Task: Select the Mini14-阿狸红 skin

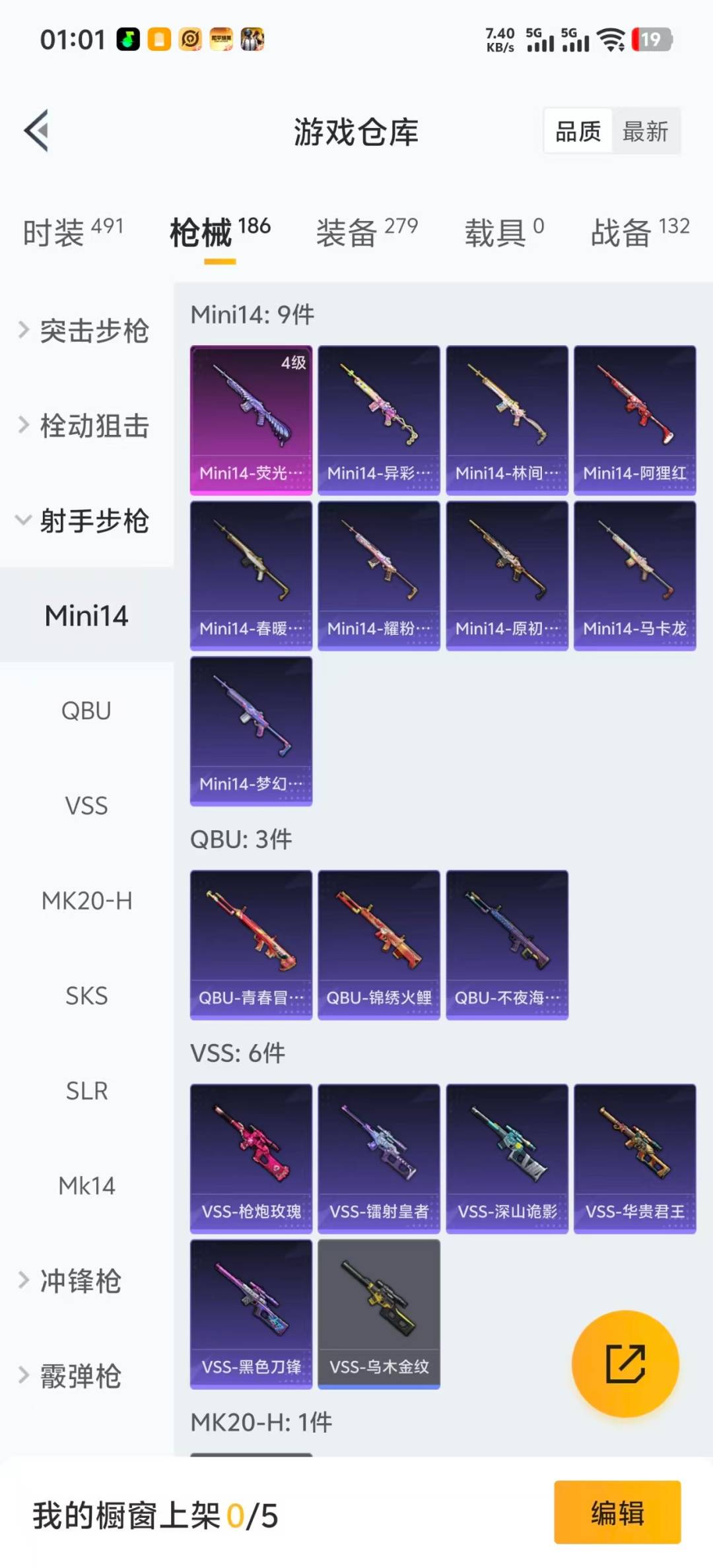Action: tap(633, 416)
